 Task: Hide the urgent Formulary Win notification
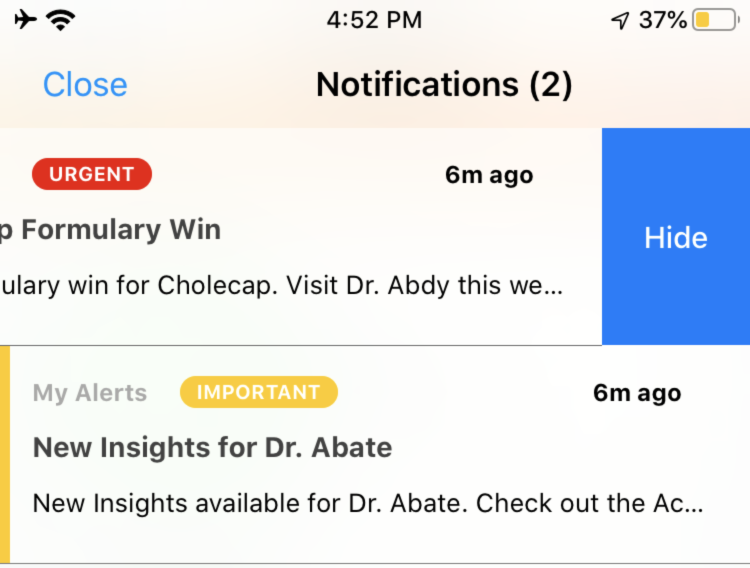676,237
